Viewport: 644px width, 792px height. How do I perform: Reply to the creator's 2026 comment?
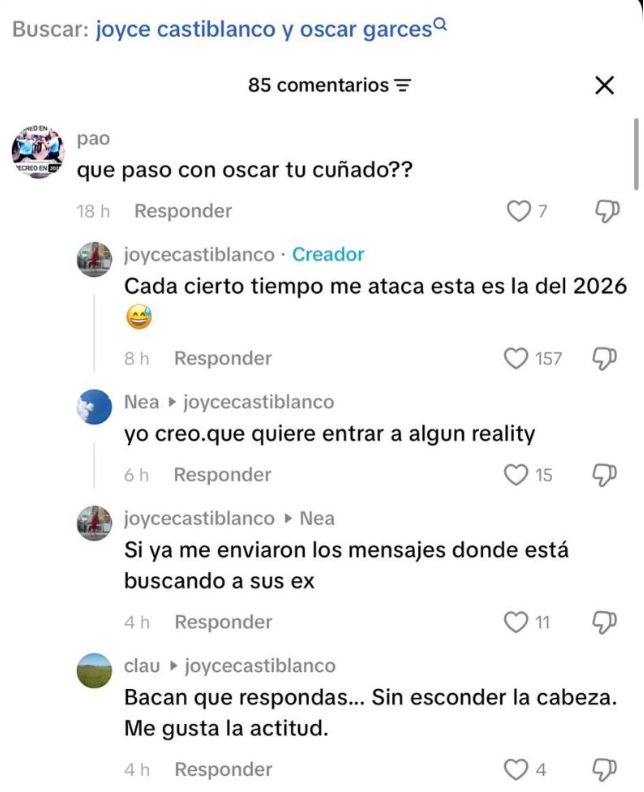(222, 358)
